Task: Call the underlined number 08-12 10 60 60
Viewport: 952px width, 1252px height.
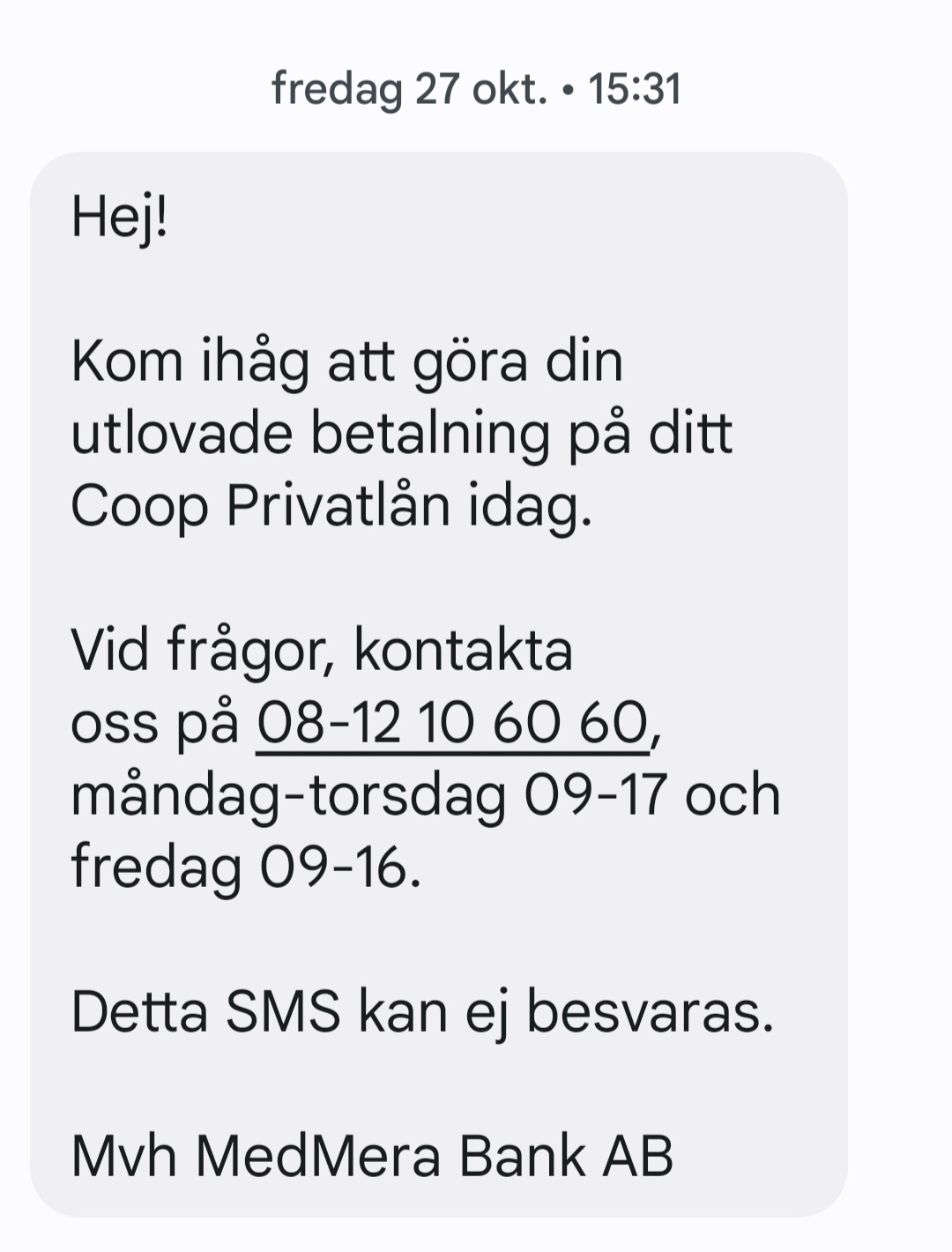Action: coord(453,724)
